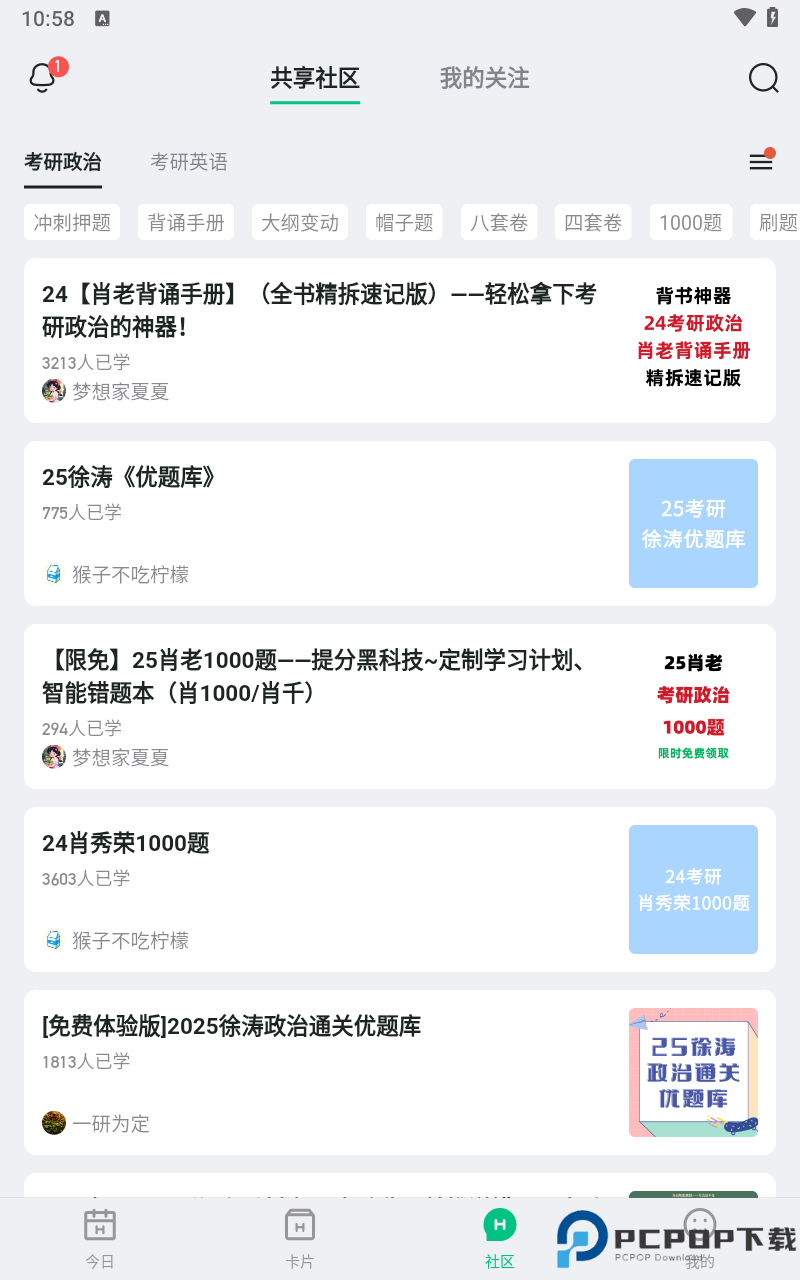
Task: Switch to the 卡片 tab
Action: click(x=300, y=1238)
